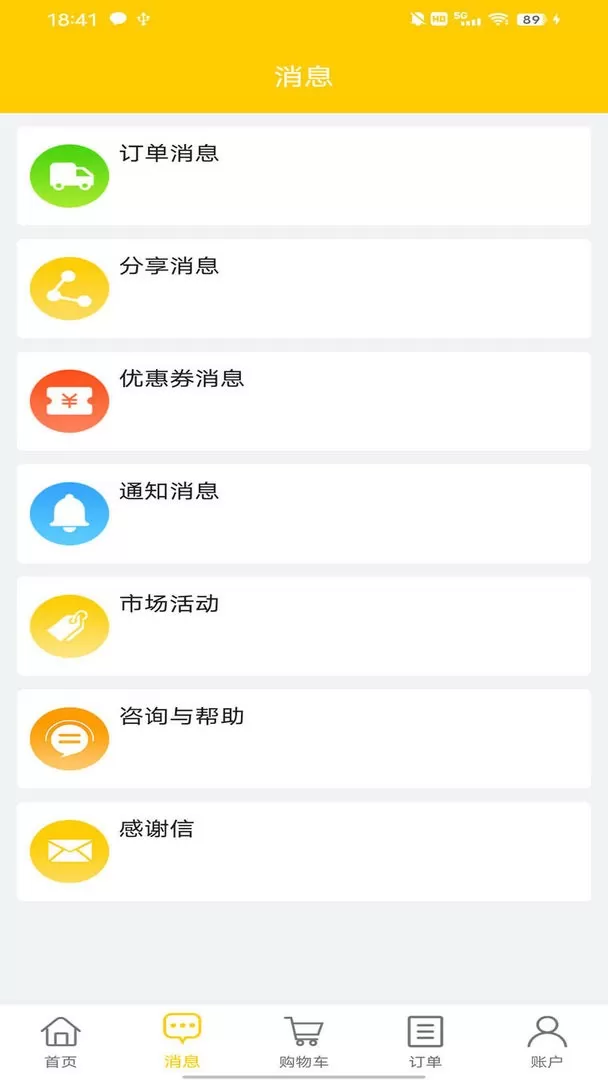608x1080 pixels.
Task: Switch to the 首页 tab
Action: (61, 1041)
